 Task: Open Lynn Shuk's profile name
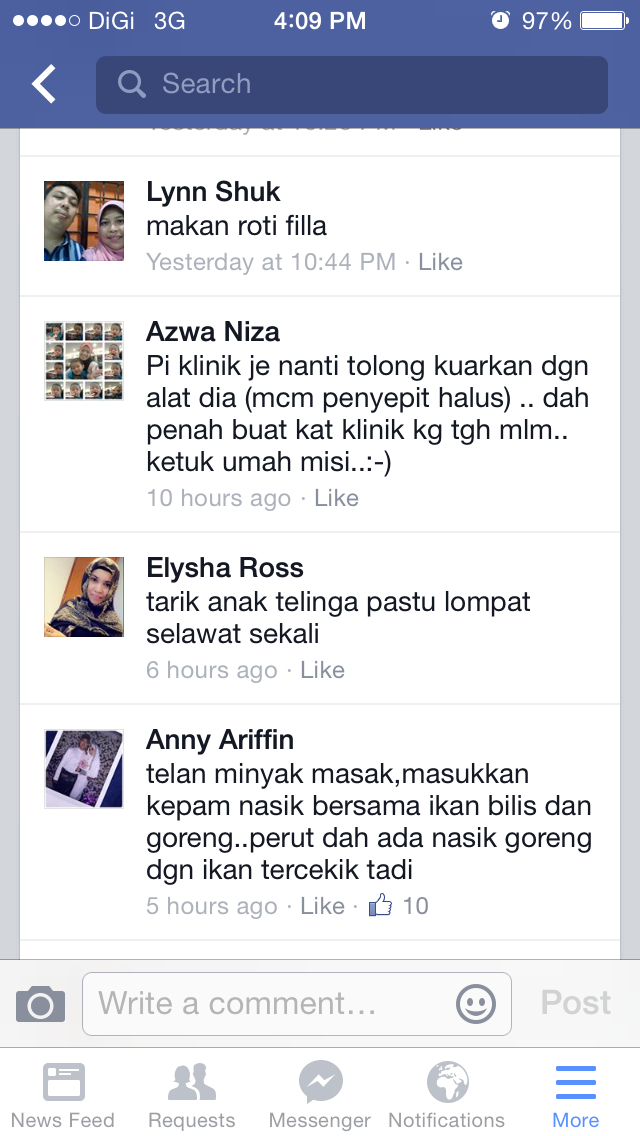click(x=213, y=192)
